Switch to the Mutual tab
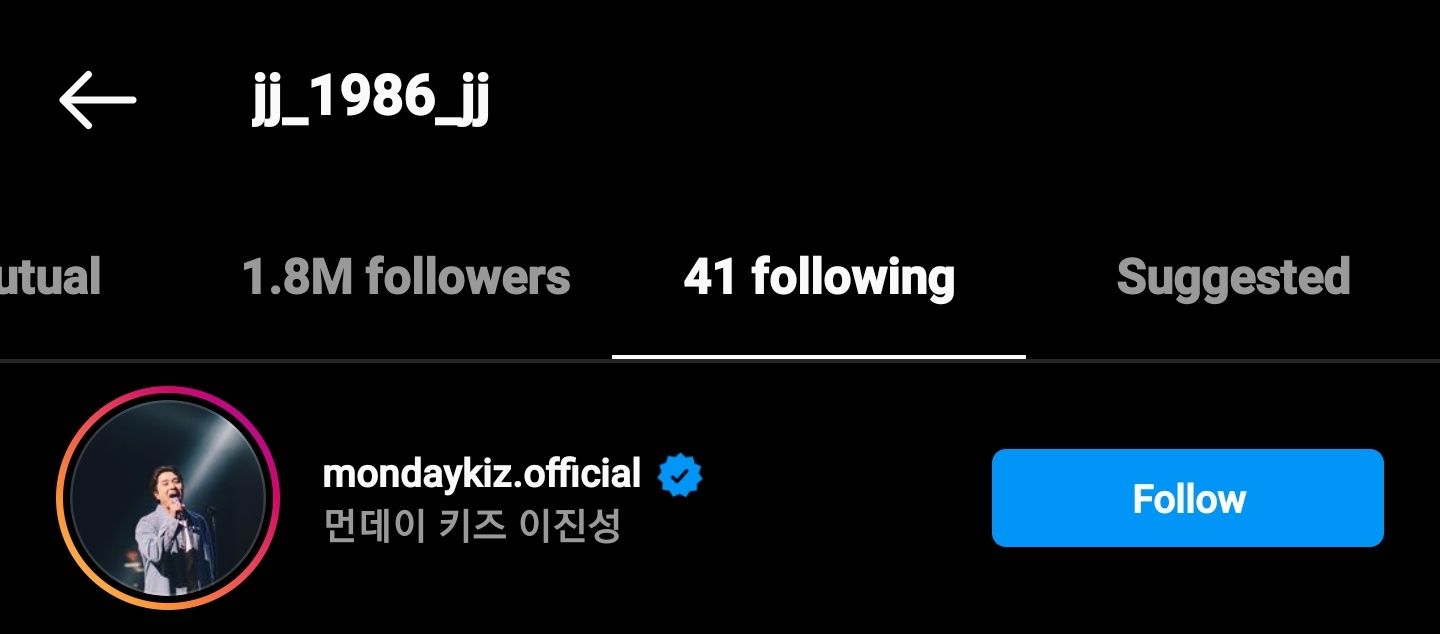1440x634 pixels. [50, 277]
